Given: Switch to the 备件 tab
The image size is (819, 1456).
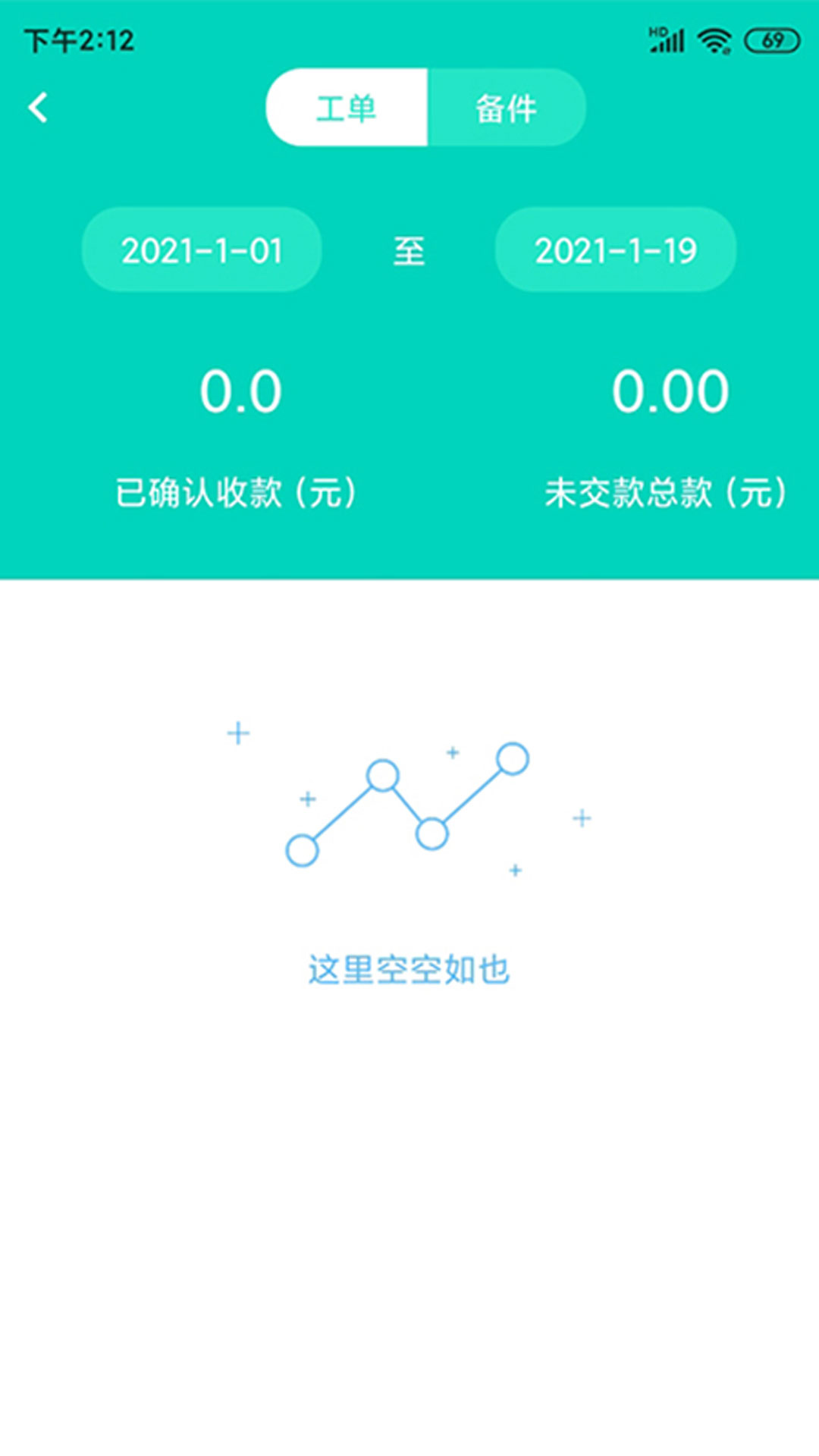Looking at the screenshot, I should pyautogui.click(x=507, y=108).
